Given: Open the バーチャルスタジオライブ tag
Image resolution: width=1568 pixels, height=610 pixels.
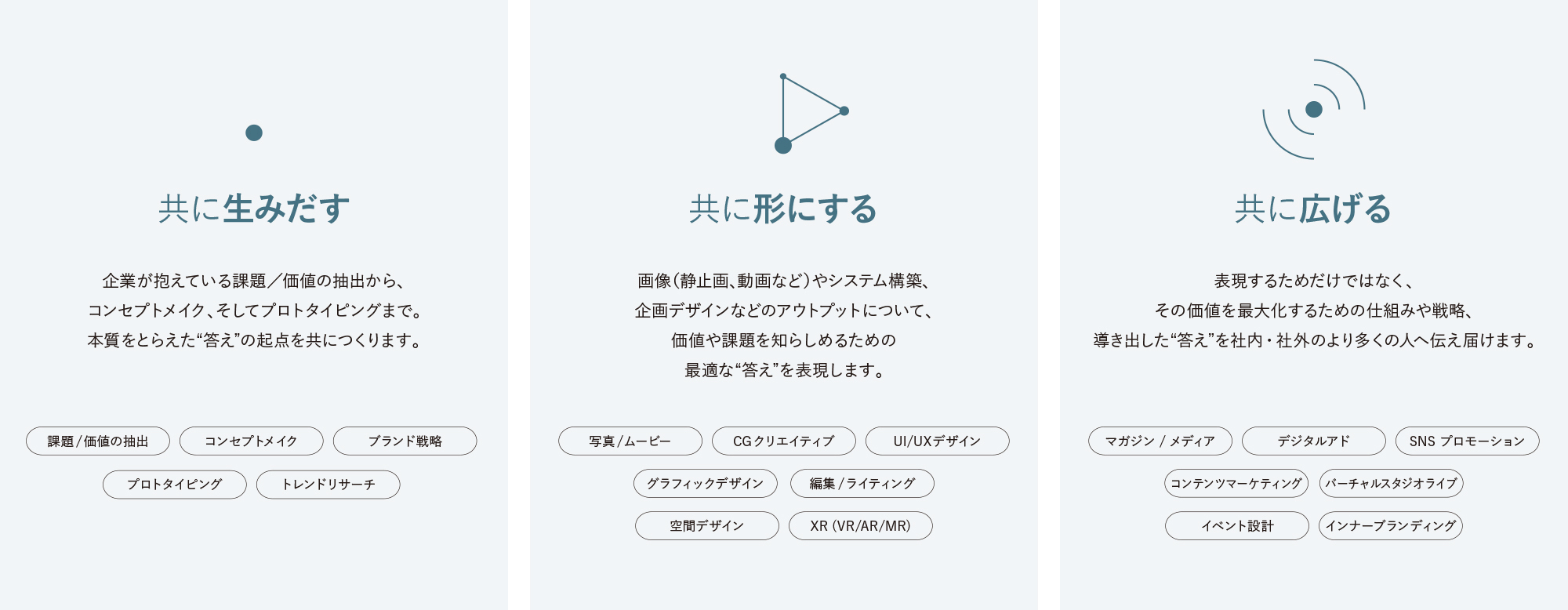Looking at the screenshot, I should tap(1392, 484).
